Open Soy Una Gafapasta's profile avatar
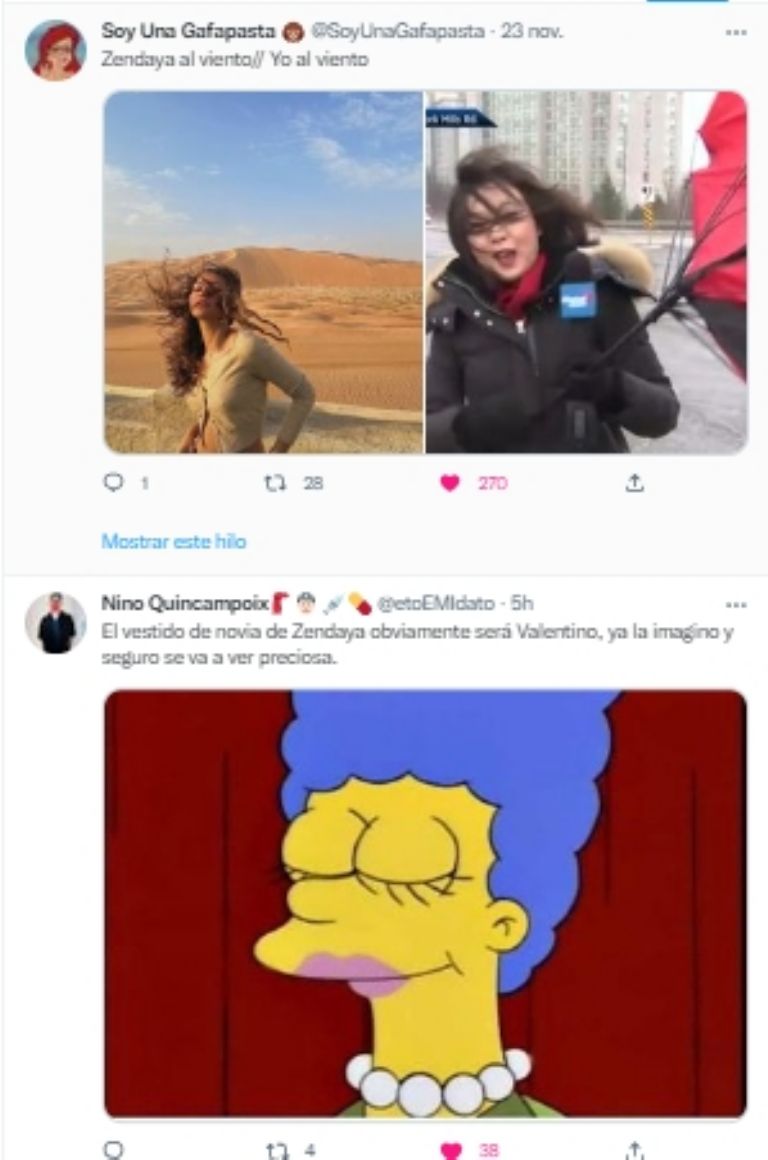This screenshot has height=1160, width=768. pyautogui.click(x=55, y=50)
